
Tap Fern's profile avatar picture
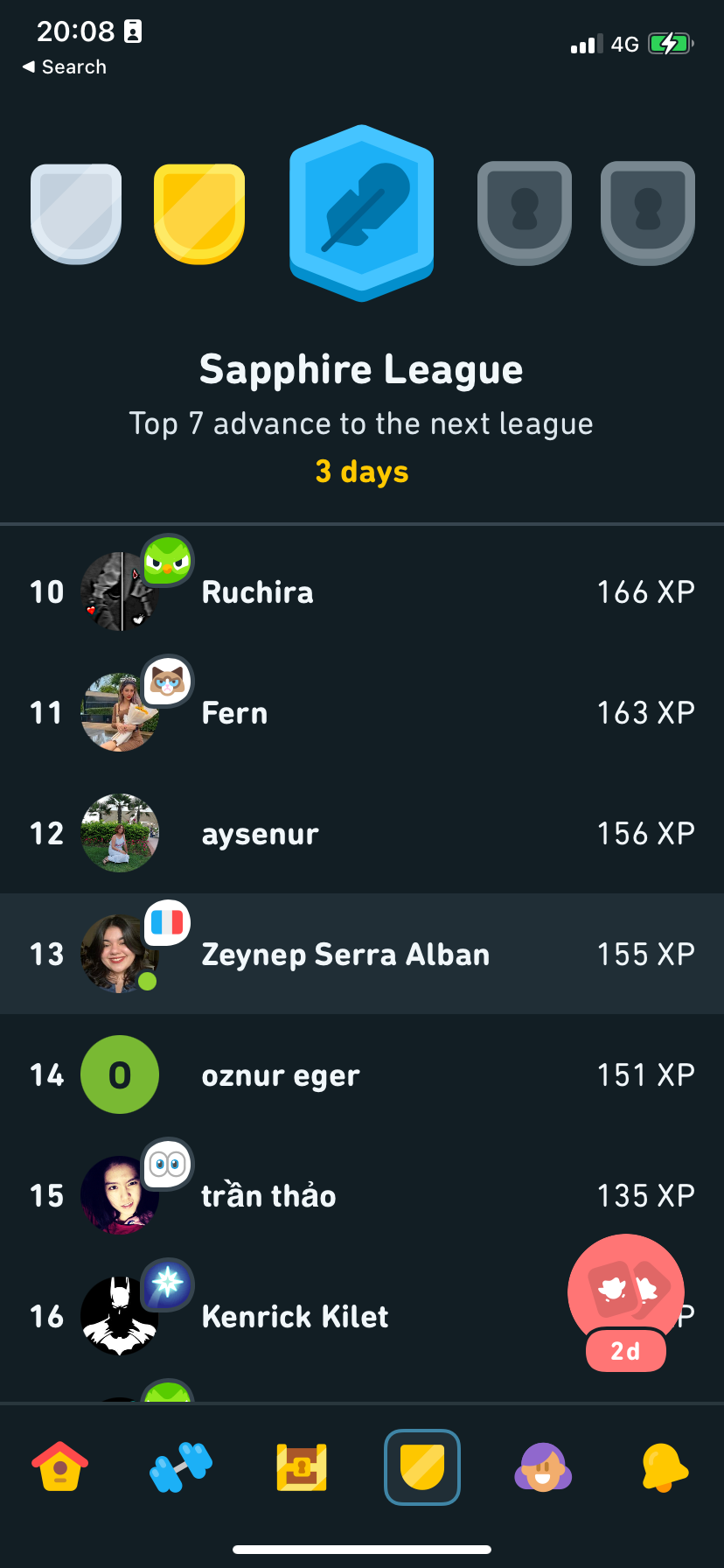click(x=120, y=712)
